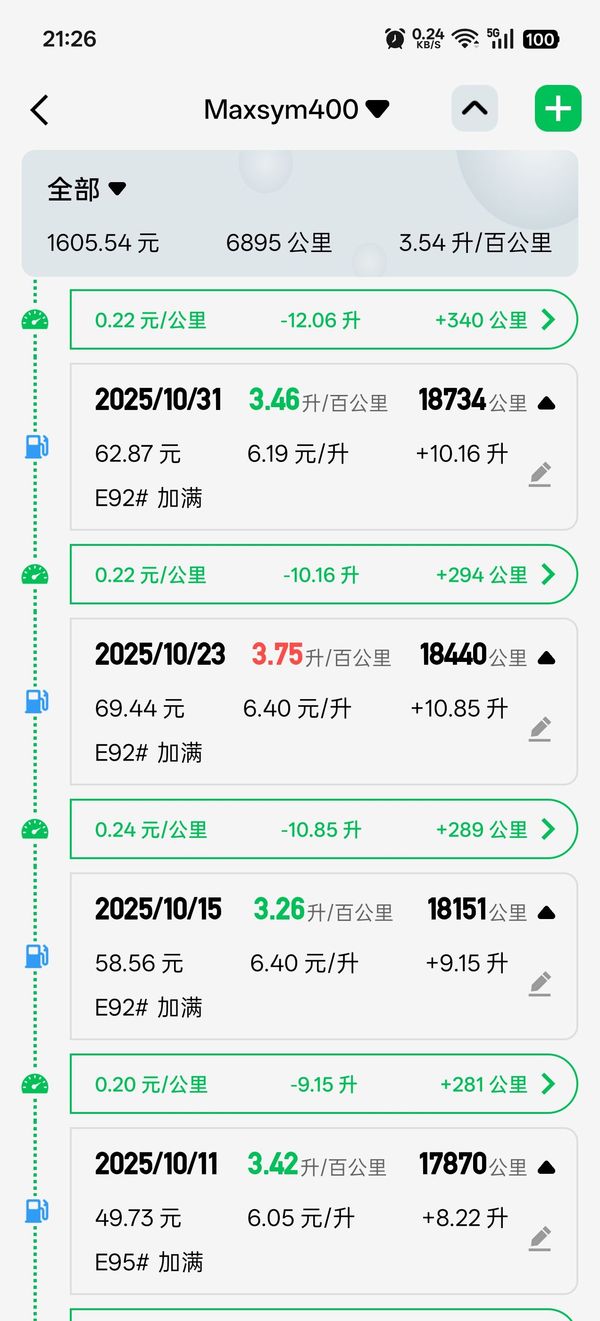Screen dimensions: 600x1321
Task: Collapse the 2025/10/23 record triangle
Action: 546,658
